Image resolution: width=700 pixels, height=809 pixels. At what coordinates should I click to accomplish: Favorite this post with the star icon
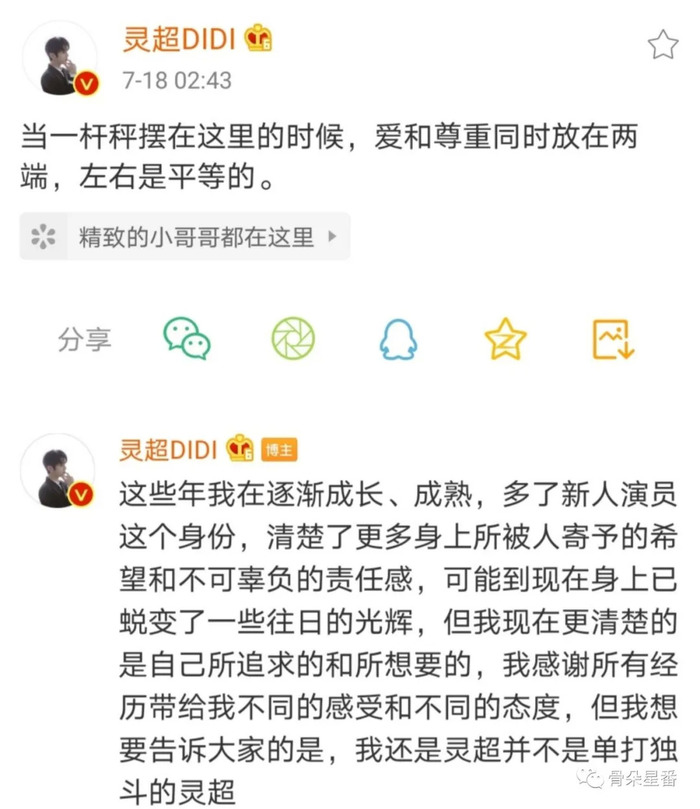[662, 44]
